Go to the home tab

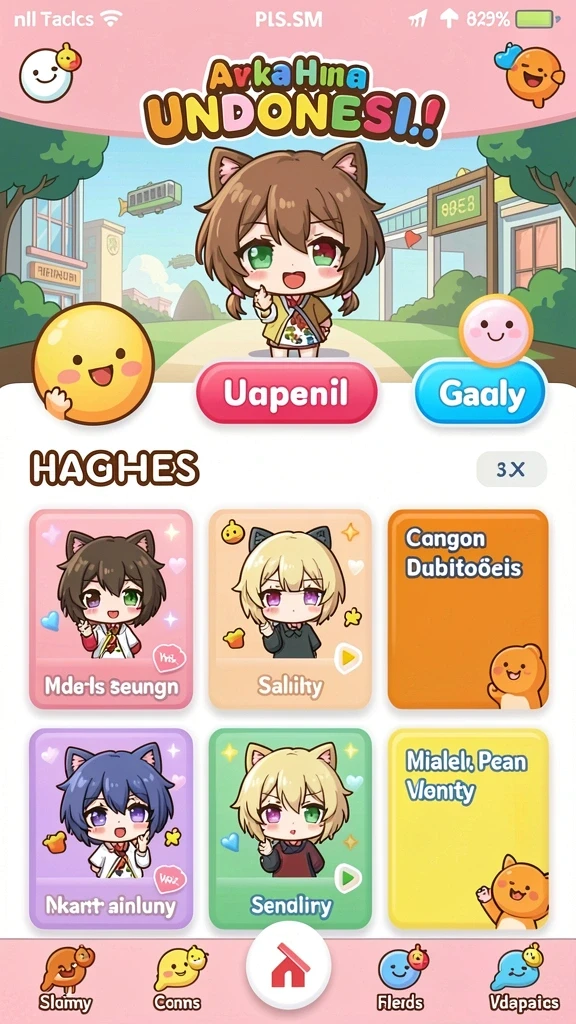[x=289, y=965]
